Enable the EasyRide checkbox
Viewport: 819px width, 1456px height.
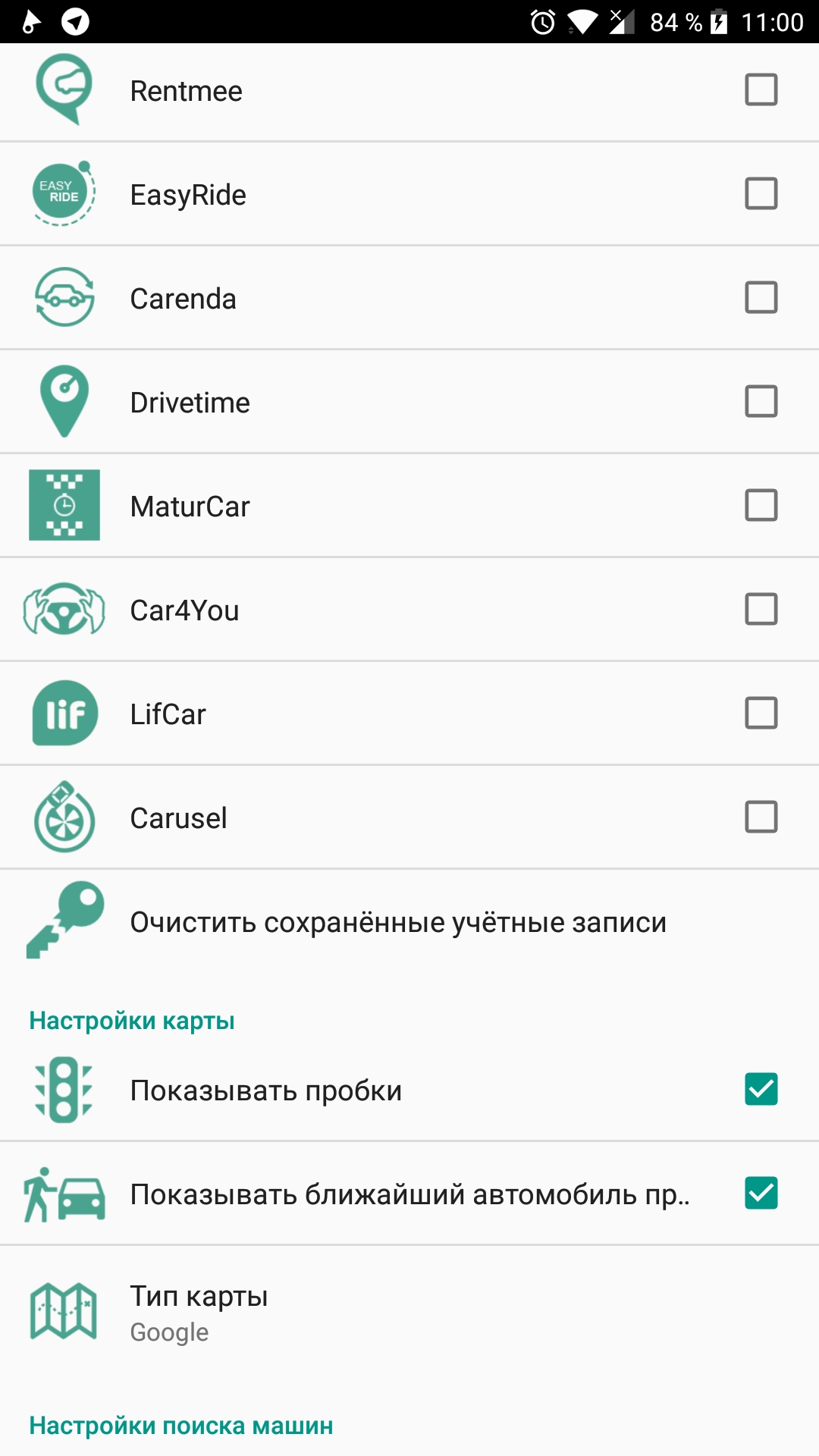coord(761,193)
